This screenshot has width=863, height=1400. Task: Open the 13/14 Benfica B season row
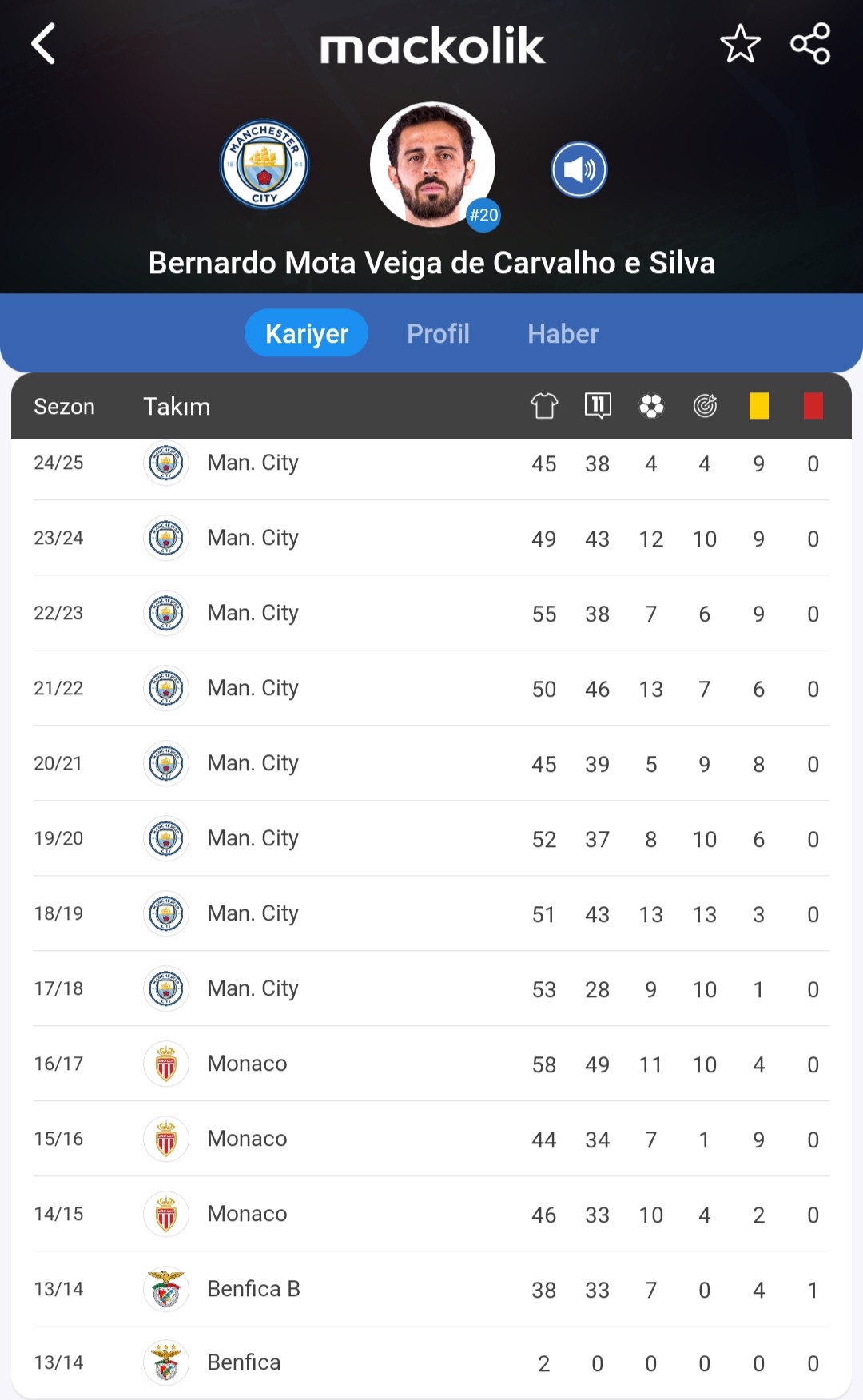(431, 1290)
